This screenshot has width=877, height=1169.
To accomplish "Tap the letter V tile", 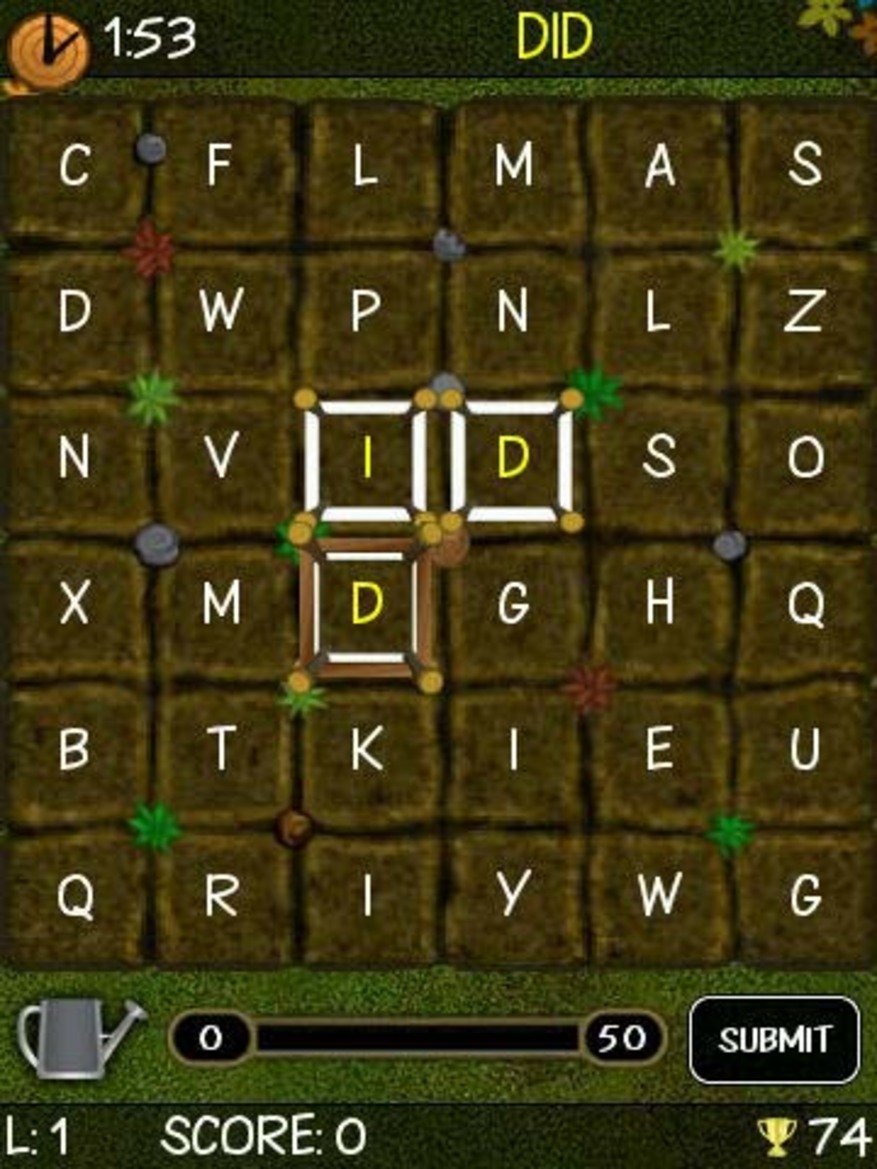I will coord(220,458).
